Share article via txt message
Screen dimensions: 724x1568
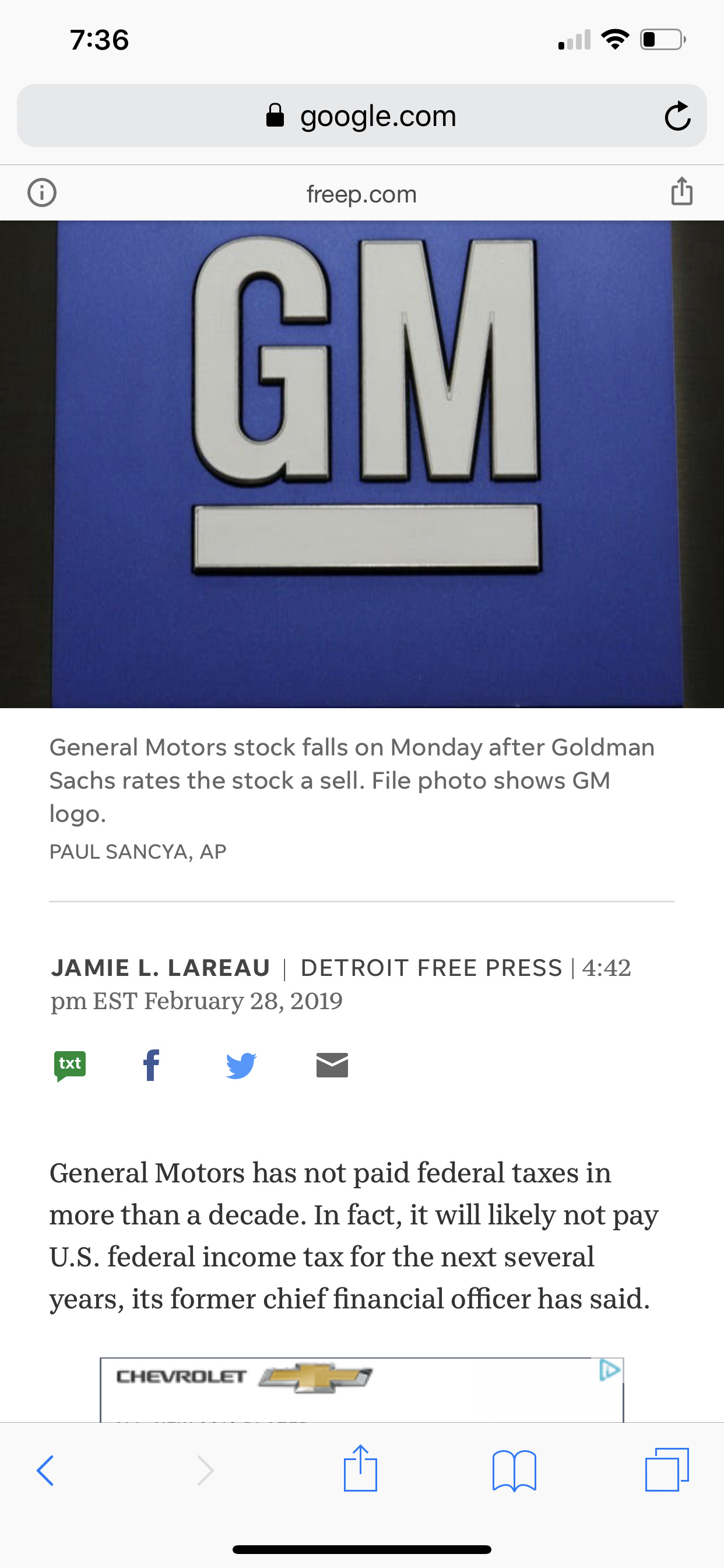coord(70,1066)
